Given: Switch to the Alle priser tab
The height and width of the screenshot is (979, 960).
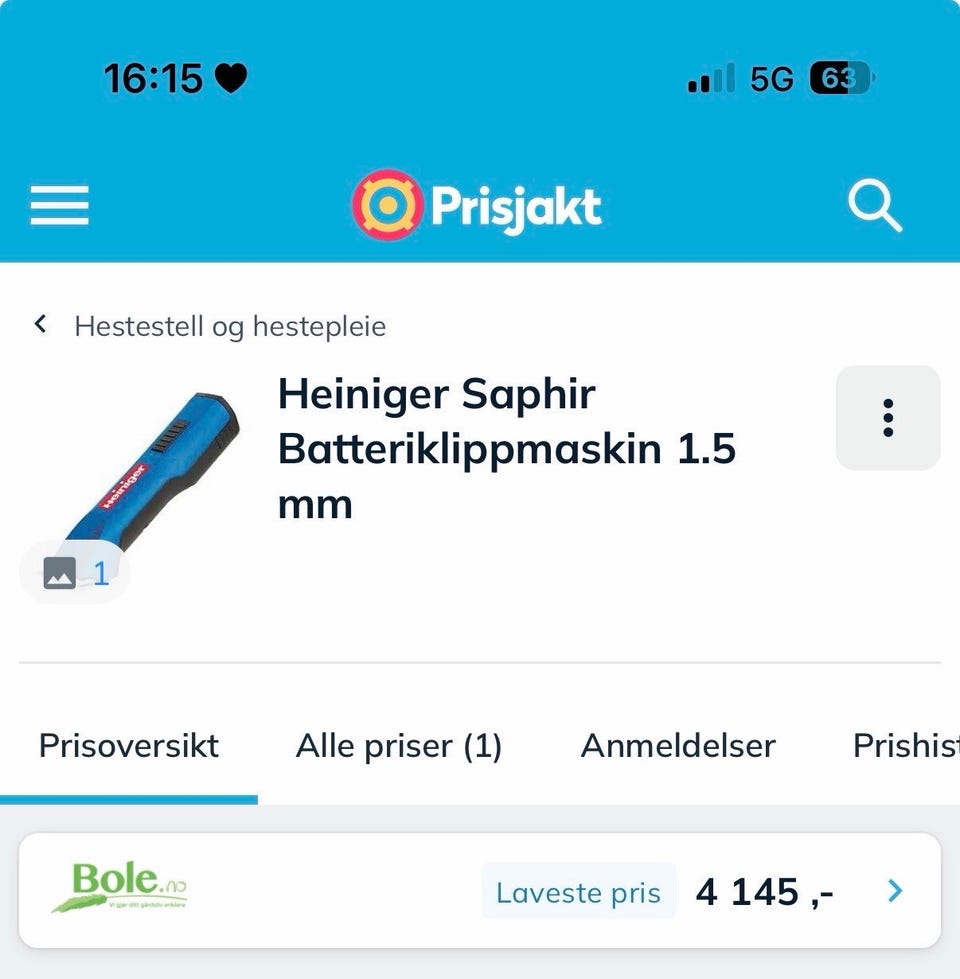Looking at the screenshot, I should pos(399,745).
